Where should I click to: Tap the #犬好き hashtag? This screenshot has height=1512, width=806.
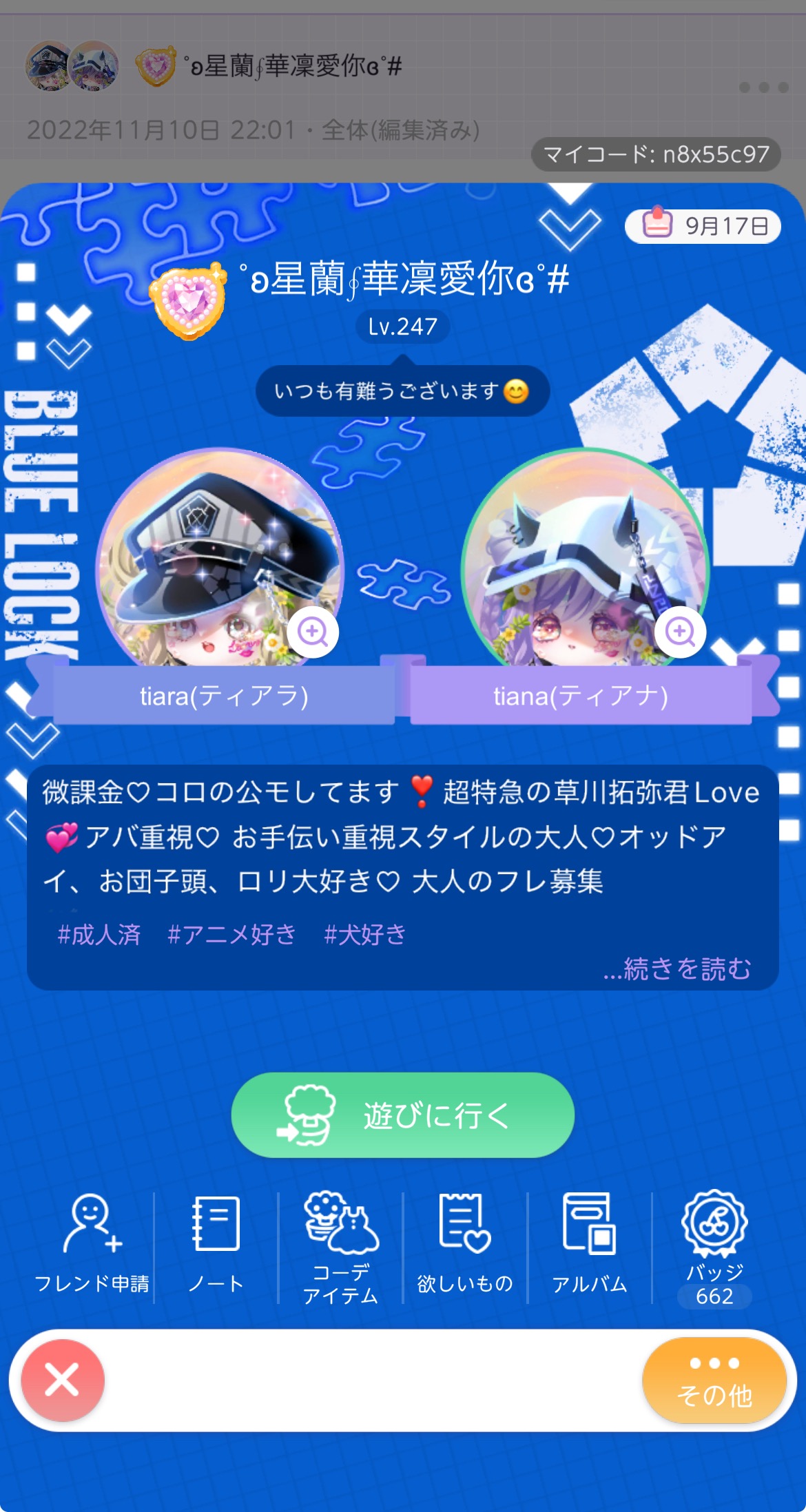point(365,935)
